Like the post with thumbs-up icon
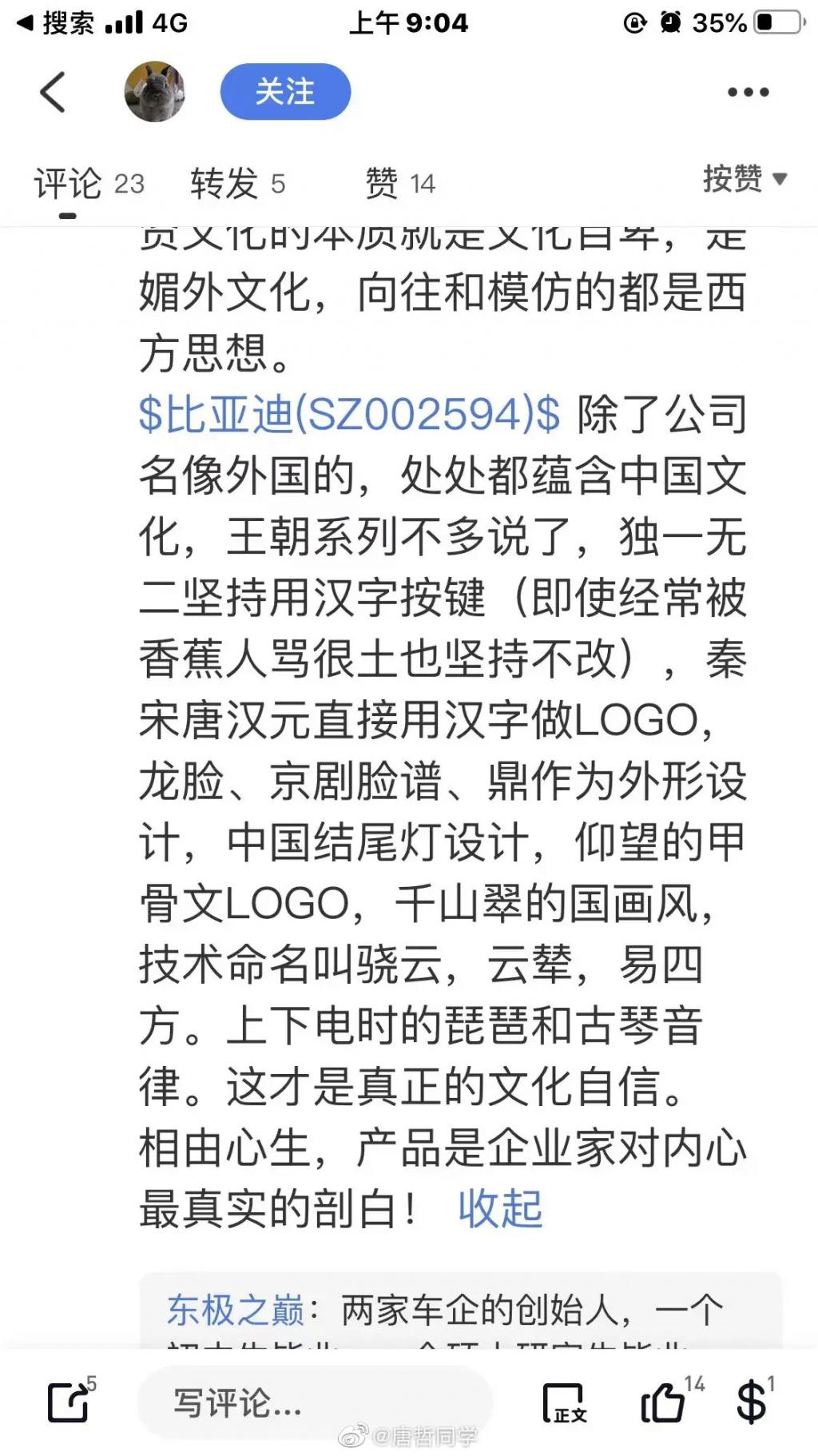The image size is (818, 1456). click(663, 1403)
